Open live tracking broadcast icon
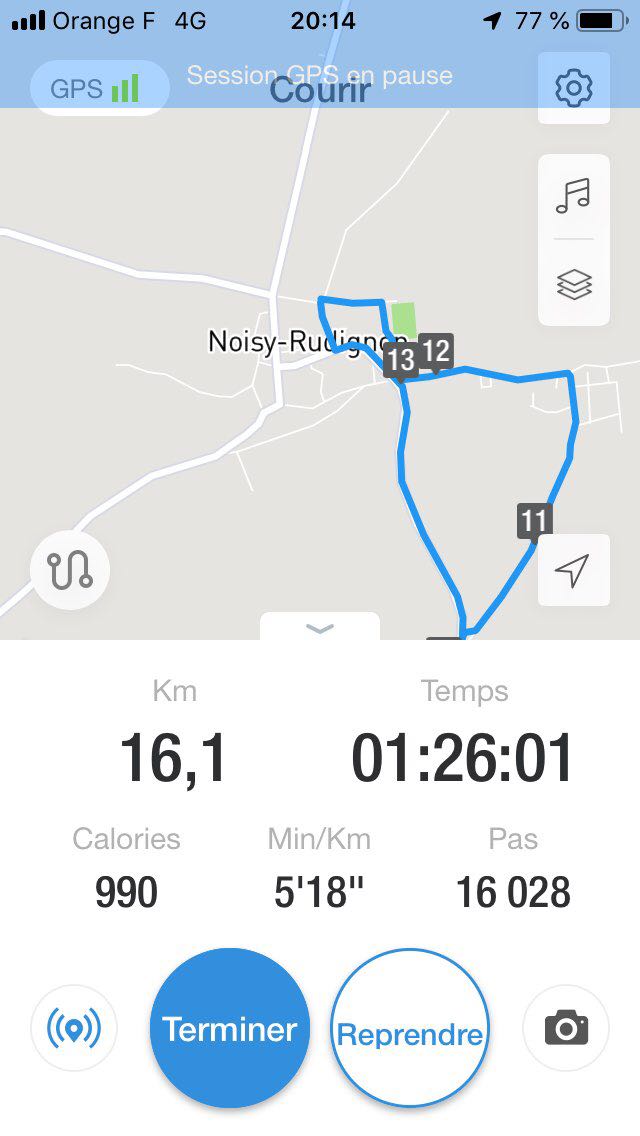Image resolution: width=640 pixels, height=1136 pixels. 75,1029
